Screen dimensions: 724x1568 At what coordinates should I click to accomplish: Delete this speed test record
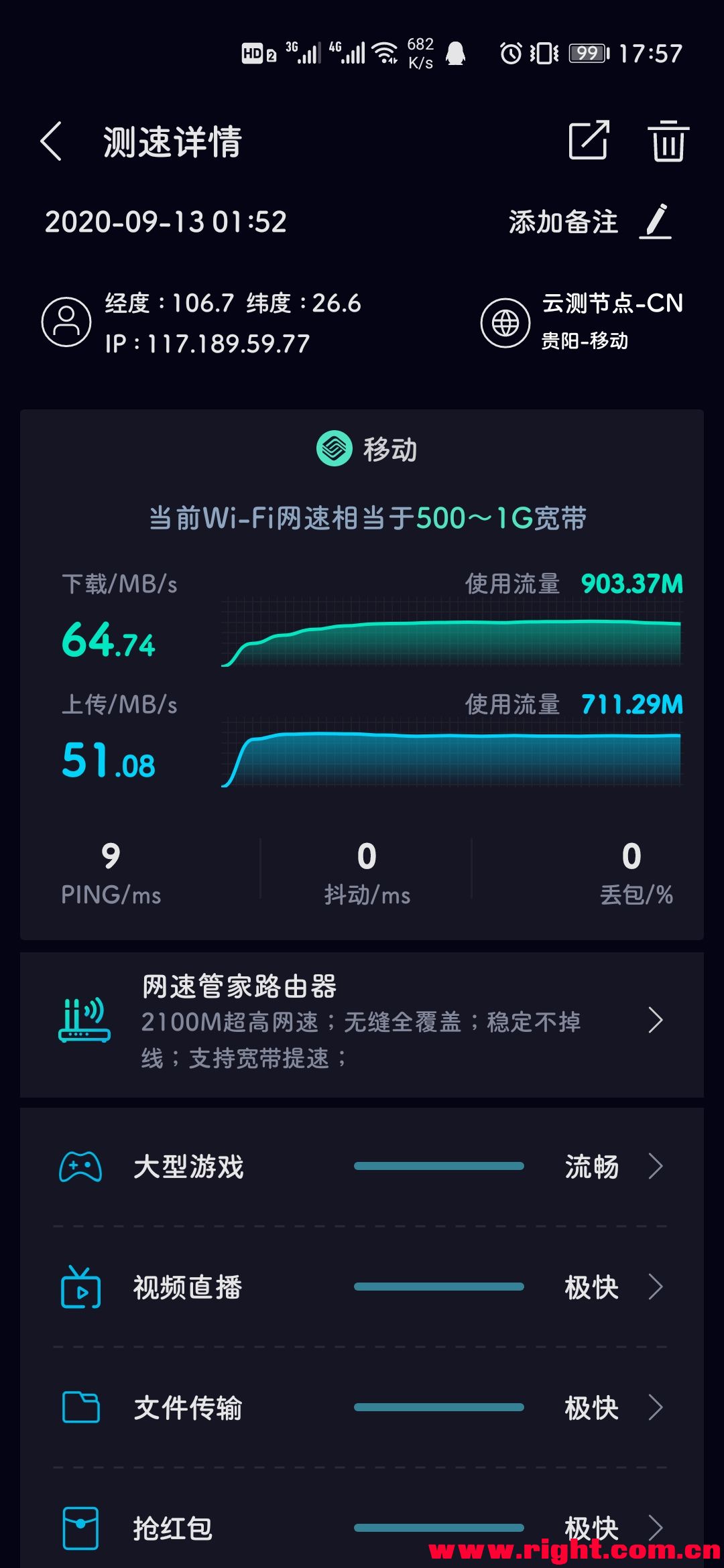click(x=668, y=142)
